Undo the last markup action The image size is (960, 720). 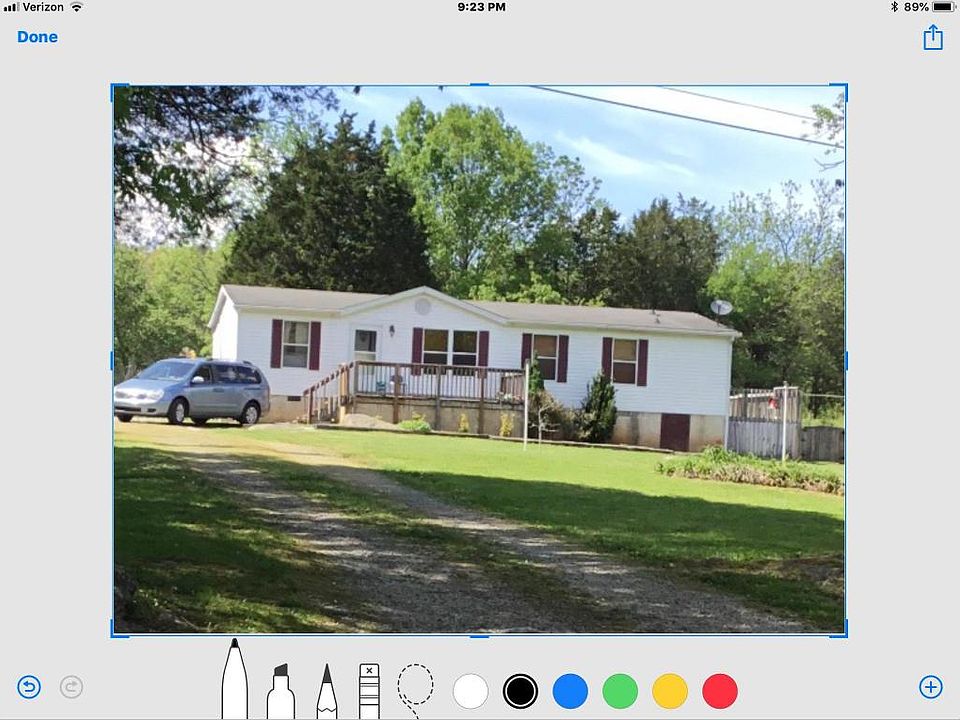click(x=29, y=687)
